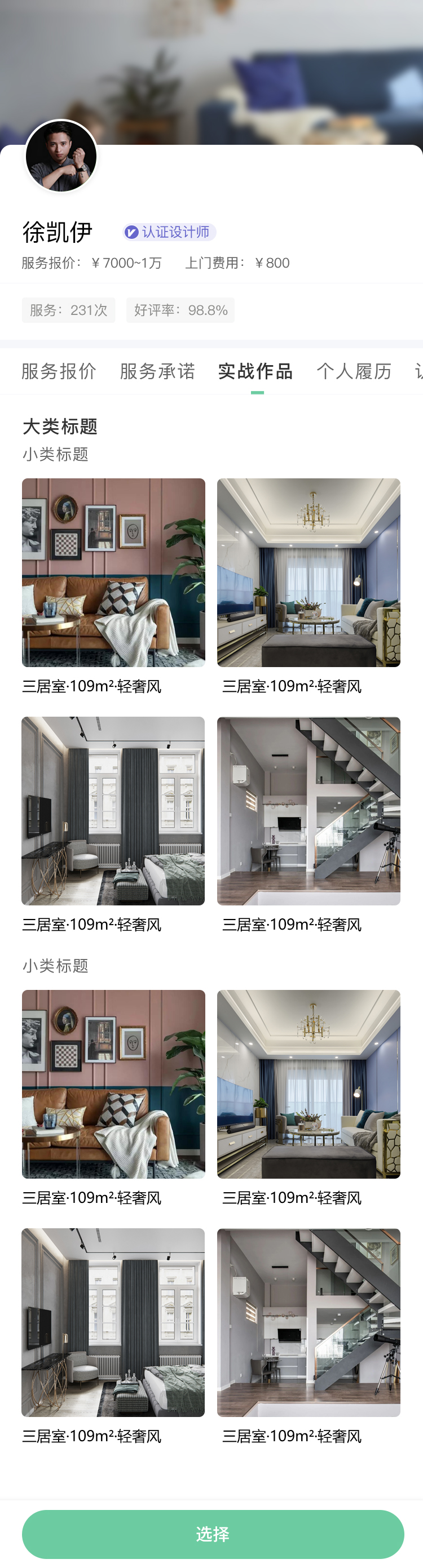Select the 实战作品 tab
Screen dimensions: 423x1568
(x=256, y=371)
